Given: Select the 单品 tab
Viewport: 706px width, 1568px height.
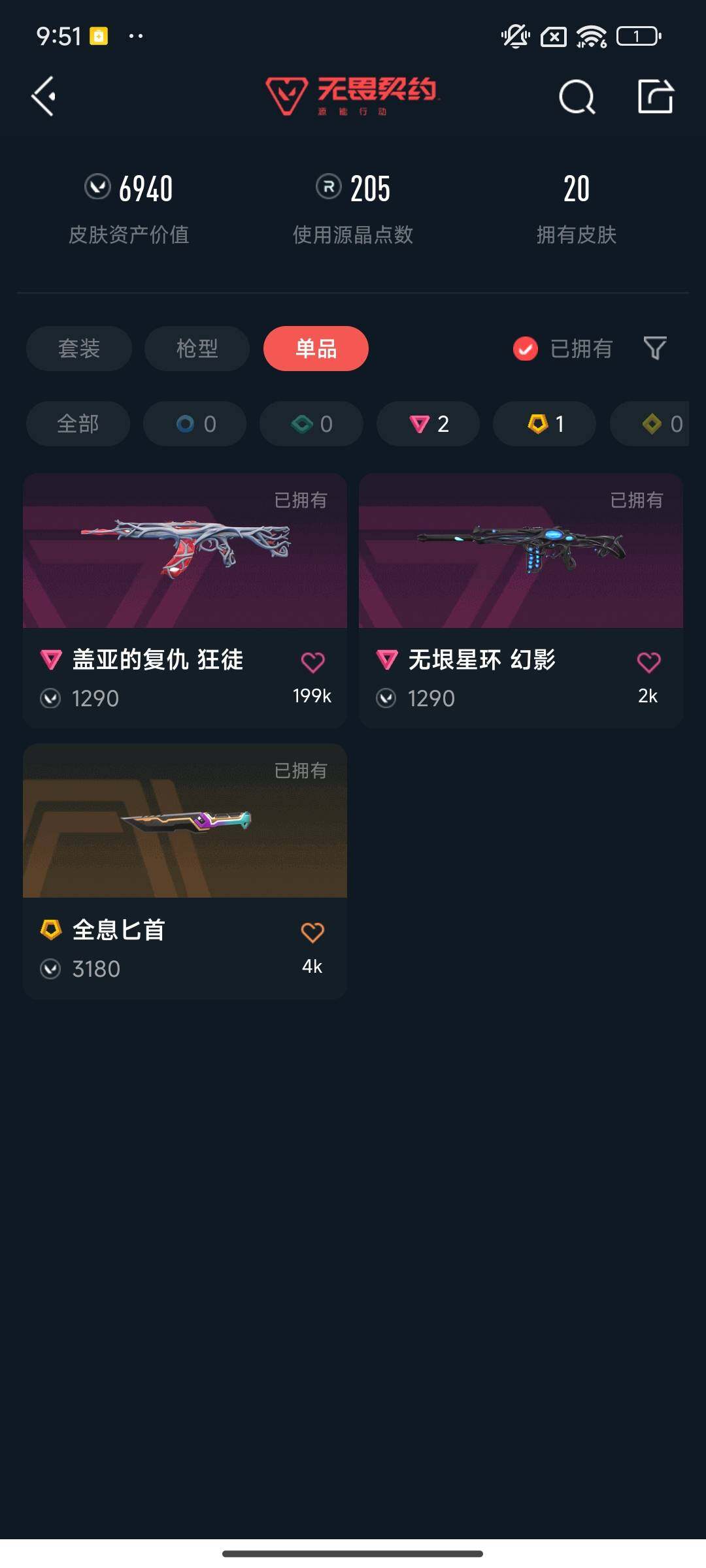Looking at the screenshot, I should coord(316,349).
